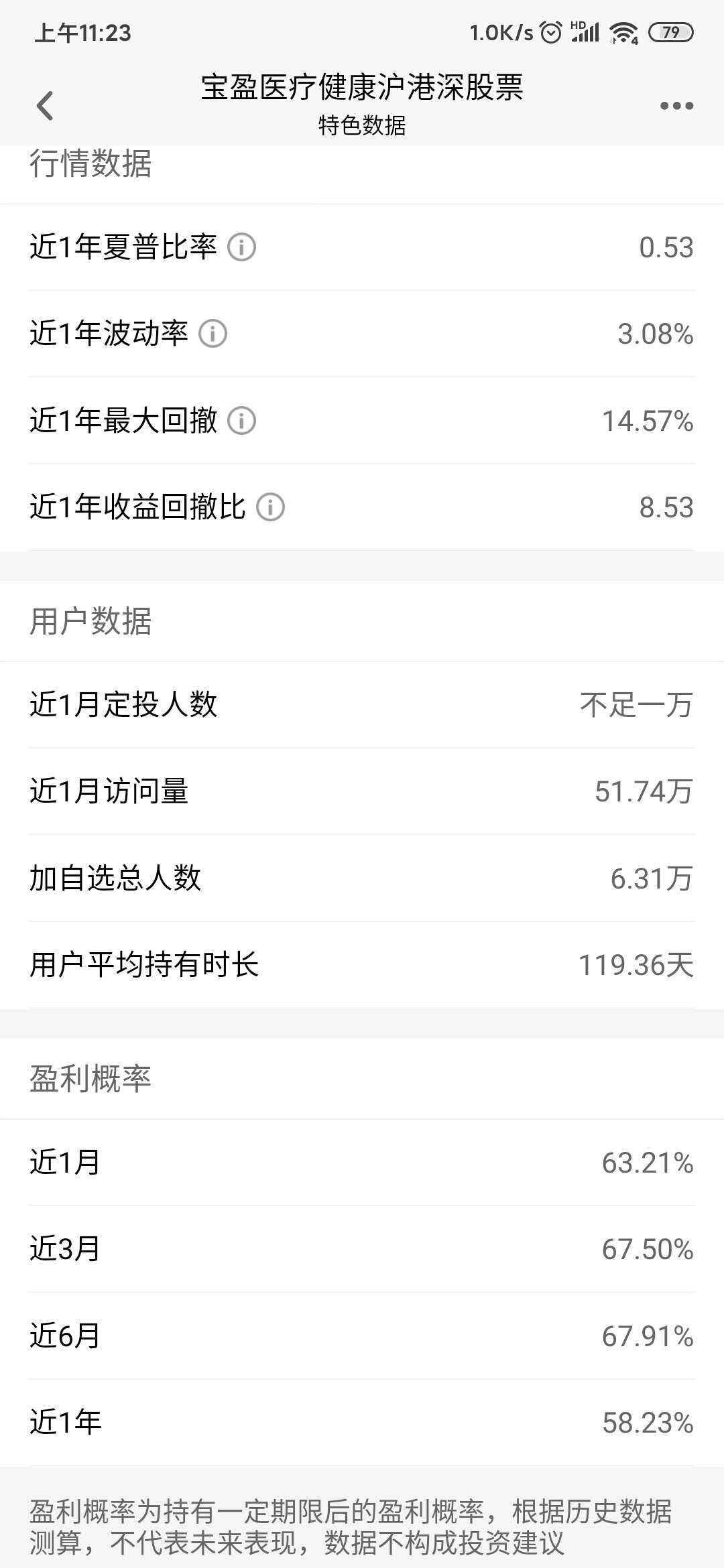Tap the alarm clock status bar icon
This screenshot has width=724, height=1568.
tap(550, 30)
